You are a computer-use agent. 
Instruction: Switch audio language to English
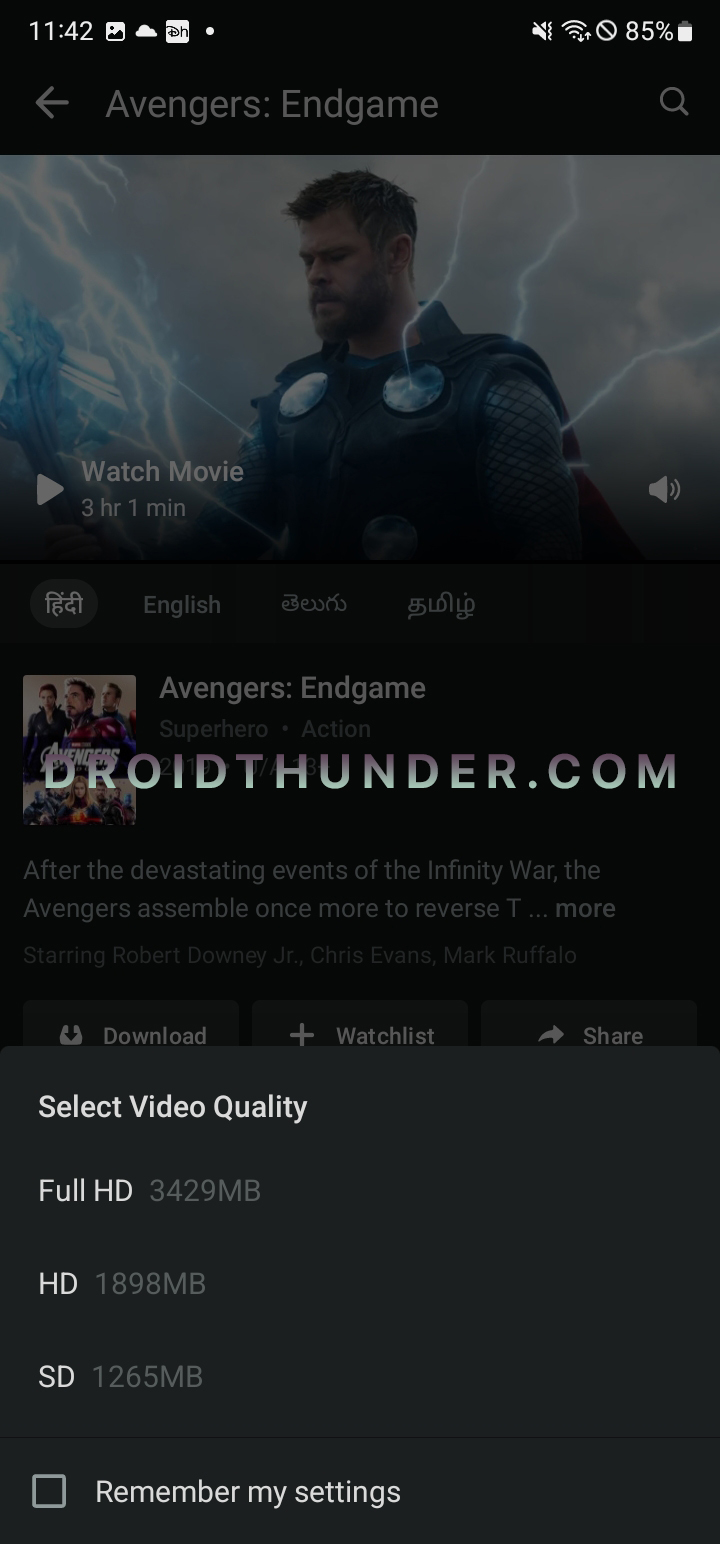pos(180,604)
